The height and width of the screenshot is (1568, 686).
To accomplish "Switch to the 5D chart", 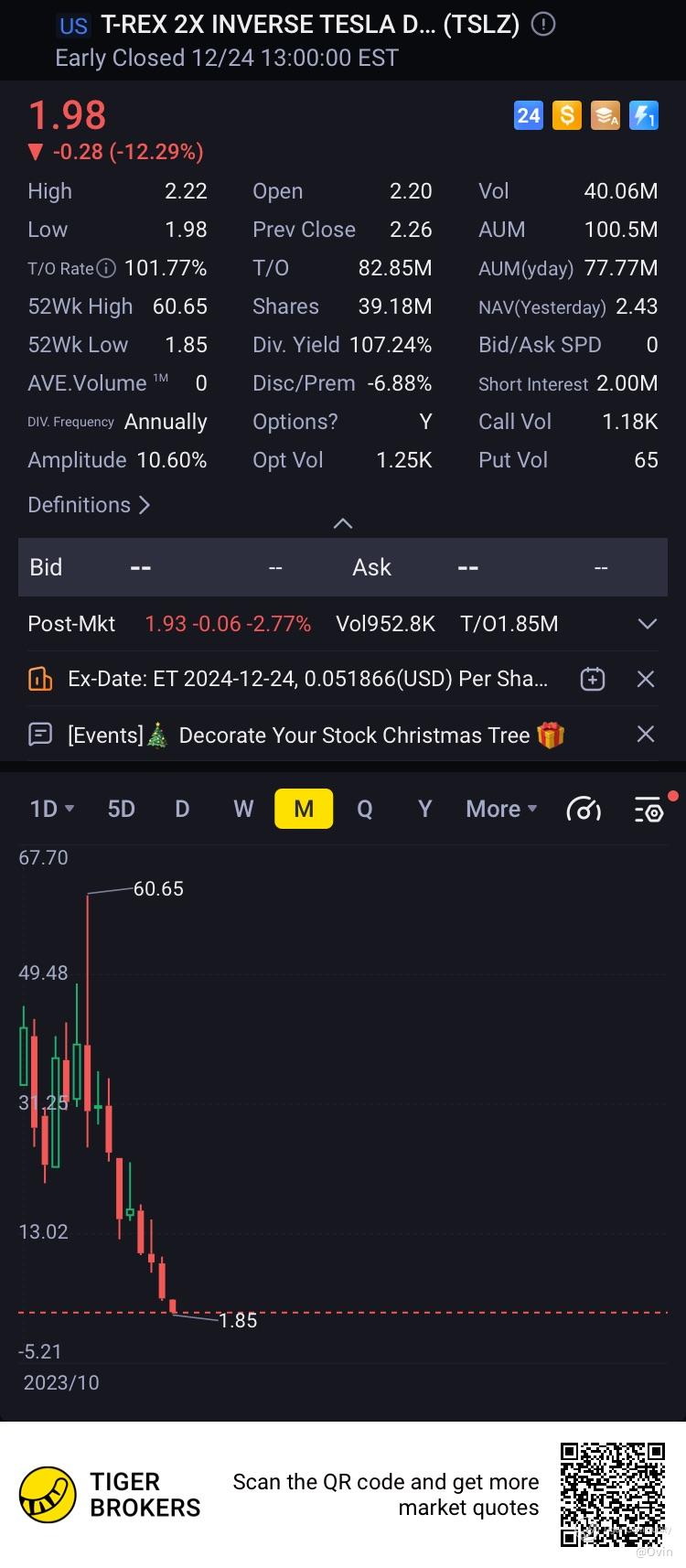I will (121, 809).
